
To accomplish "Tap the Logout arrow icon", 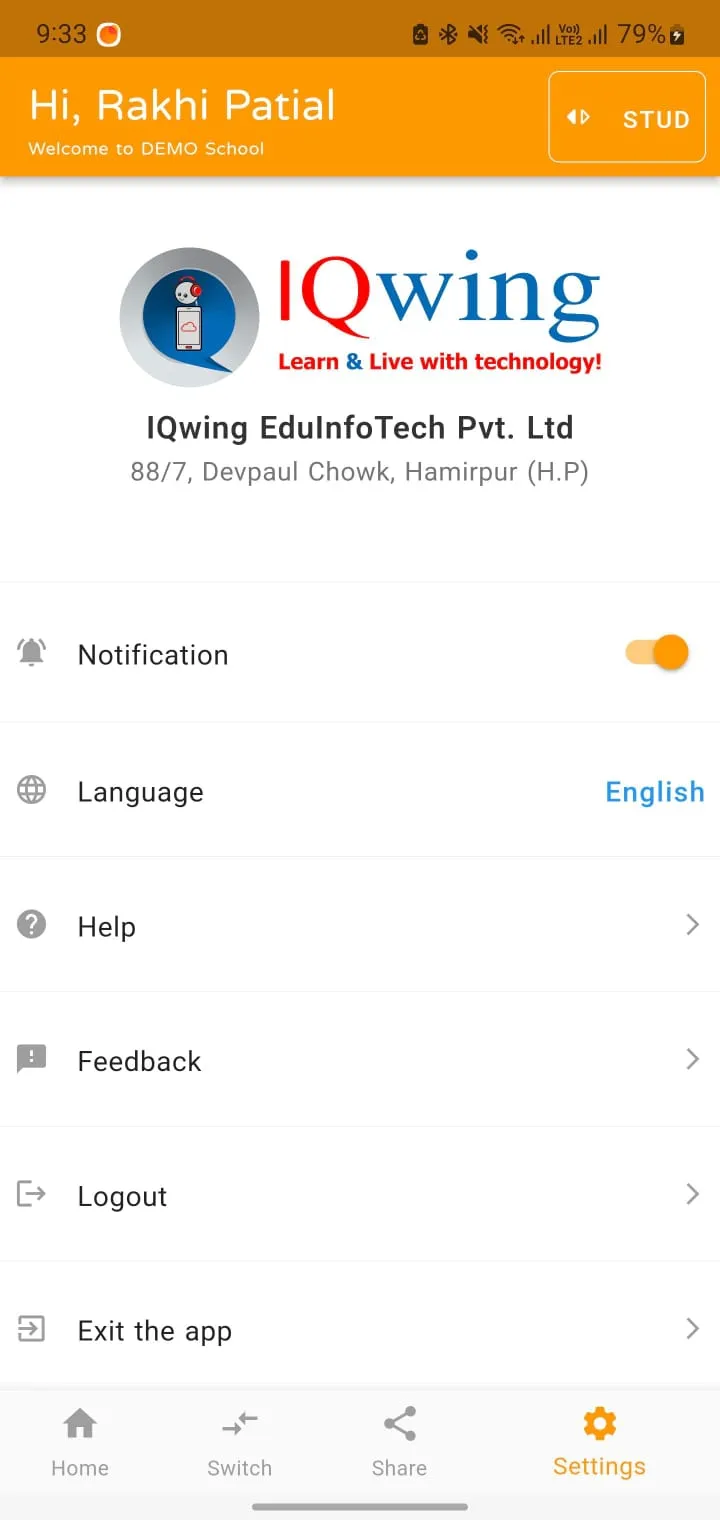I will click(31, 1193).
